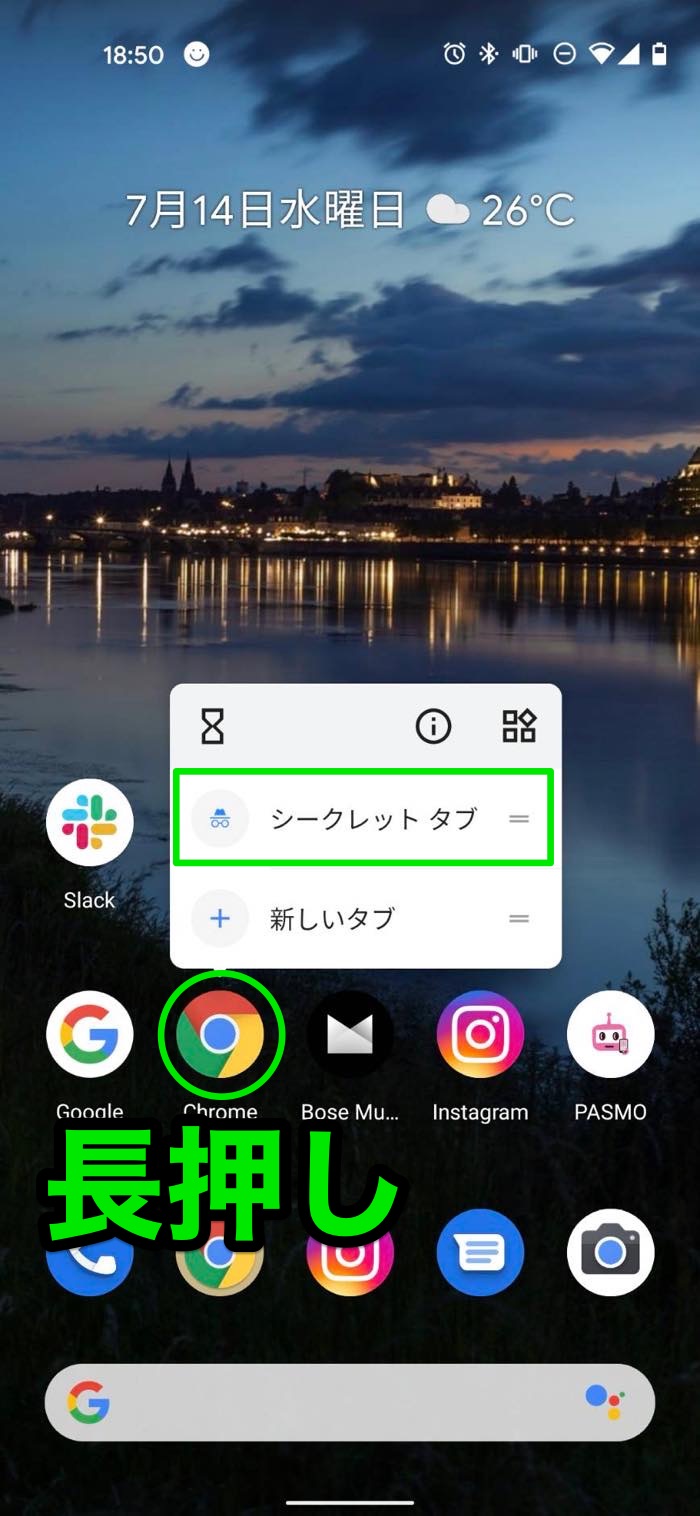Activate Google Assistant in the search bar

click(604, 1402)
